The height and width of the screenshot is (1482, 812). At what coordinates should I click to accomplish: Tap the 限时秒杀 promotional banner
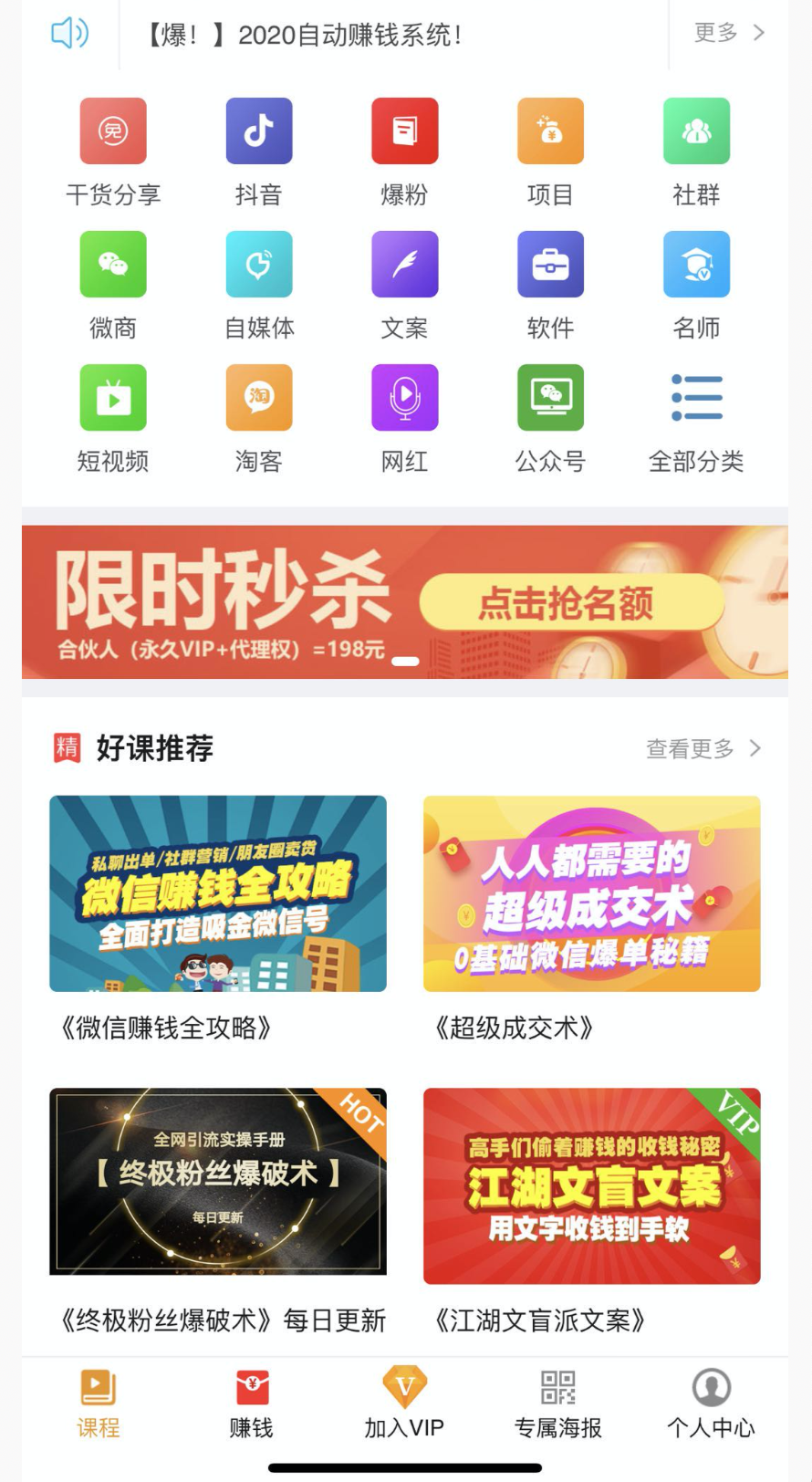click(x=405, y=601)
